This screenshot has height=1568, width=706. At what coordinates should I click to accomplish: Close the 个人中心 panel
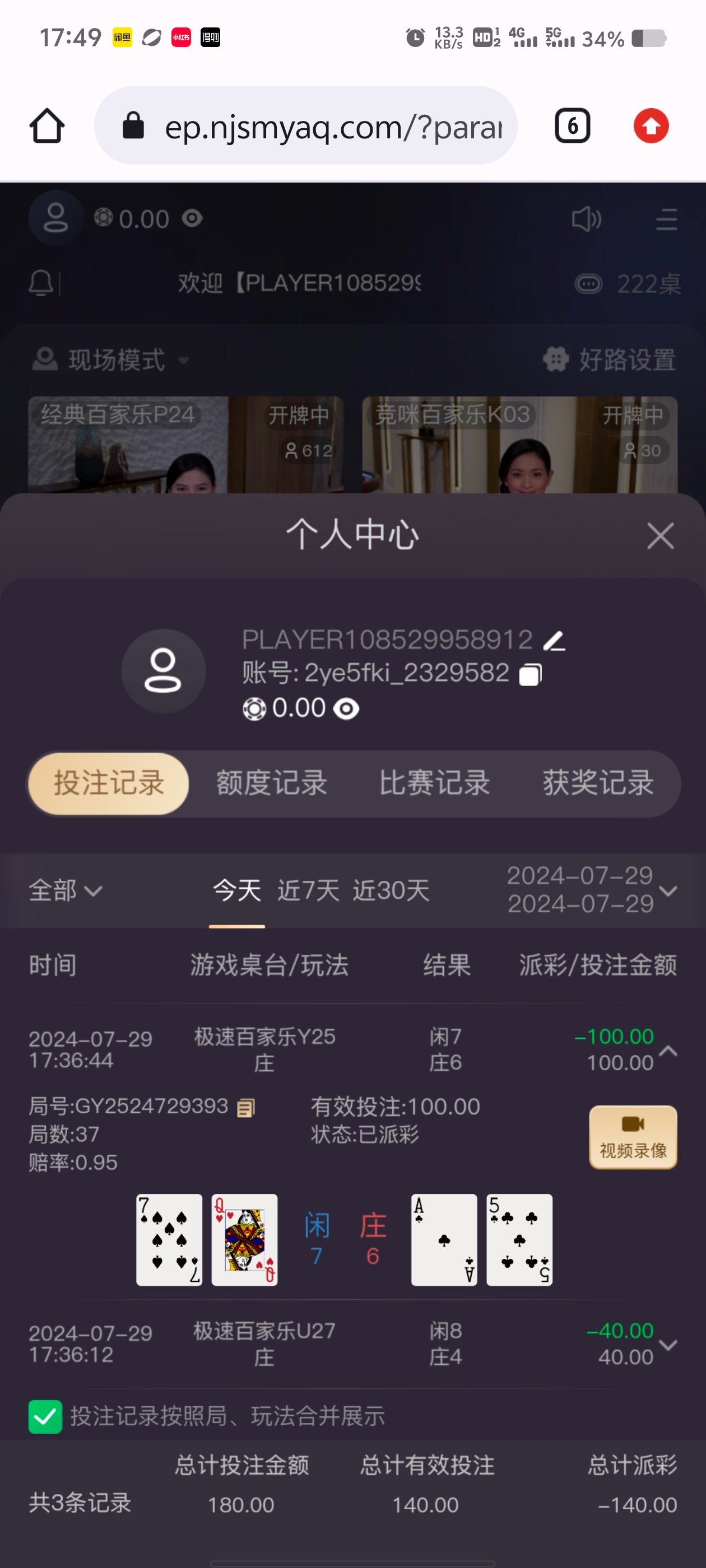[660, 536]
